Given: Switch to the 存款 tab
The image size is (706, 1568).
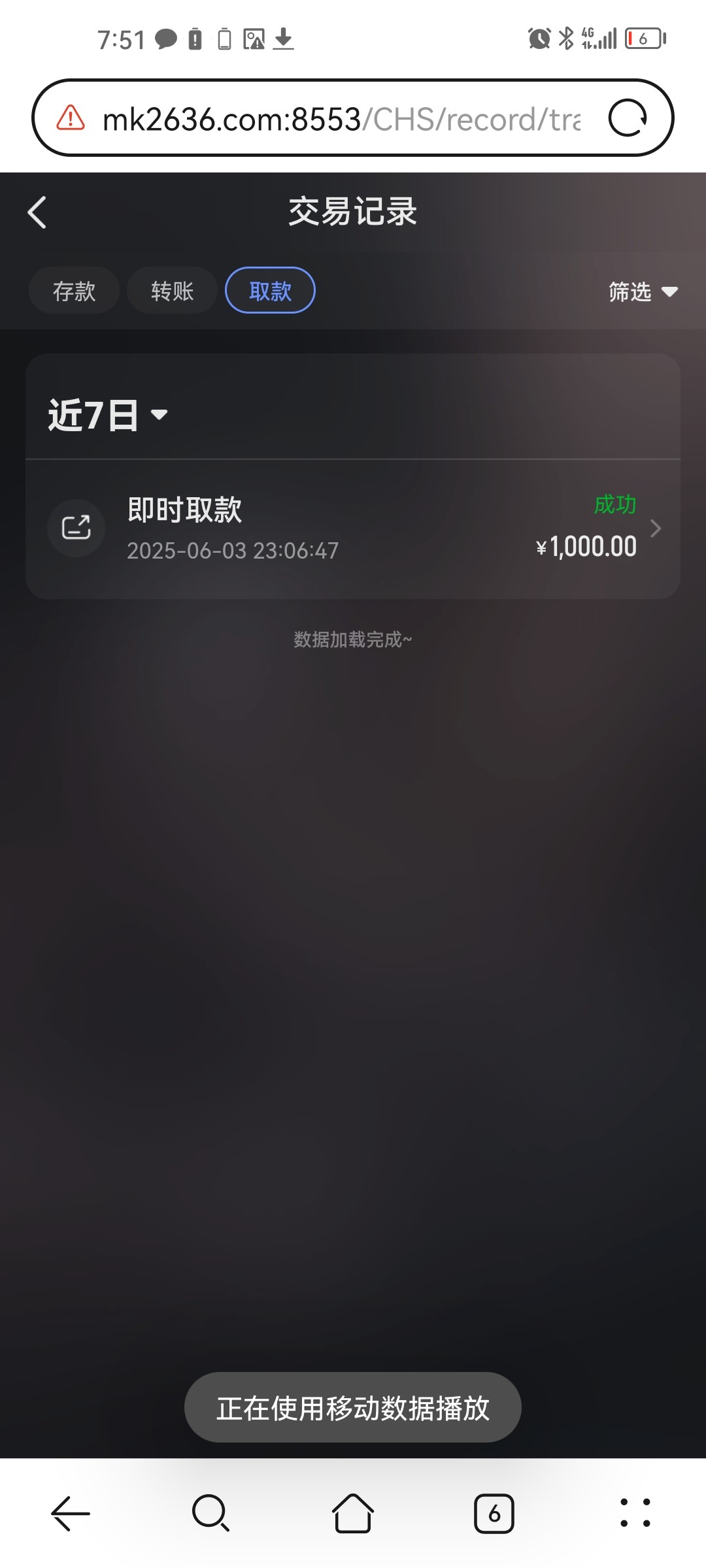Looking at the screenshot, I should click(74, 291).
